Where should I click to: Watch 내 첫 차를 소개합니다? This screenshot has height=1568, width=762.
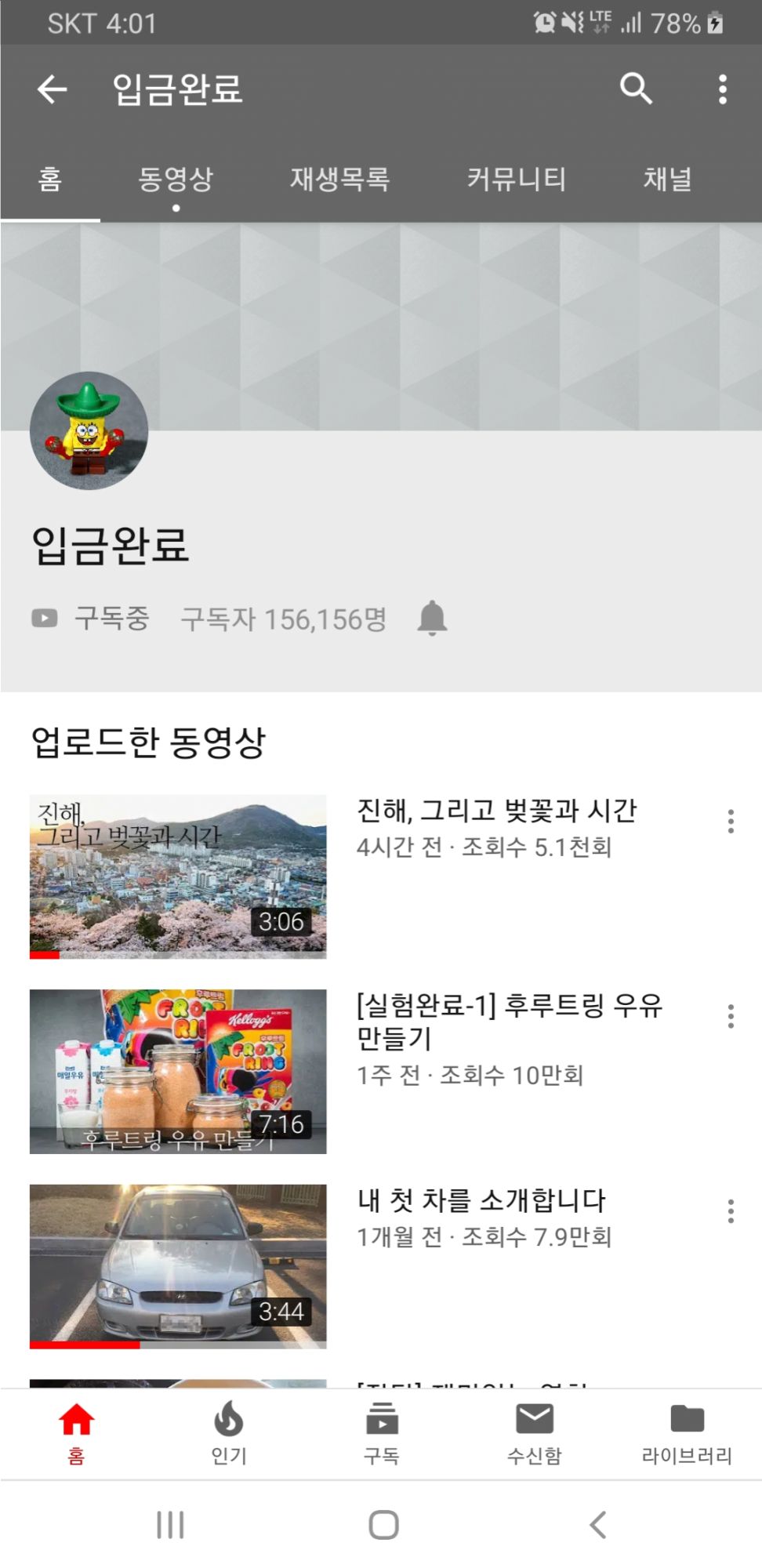[x=178, y=1265]
